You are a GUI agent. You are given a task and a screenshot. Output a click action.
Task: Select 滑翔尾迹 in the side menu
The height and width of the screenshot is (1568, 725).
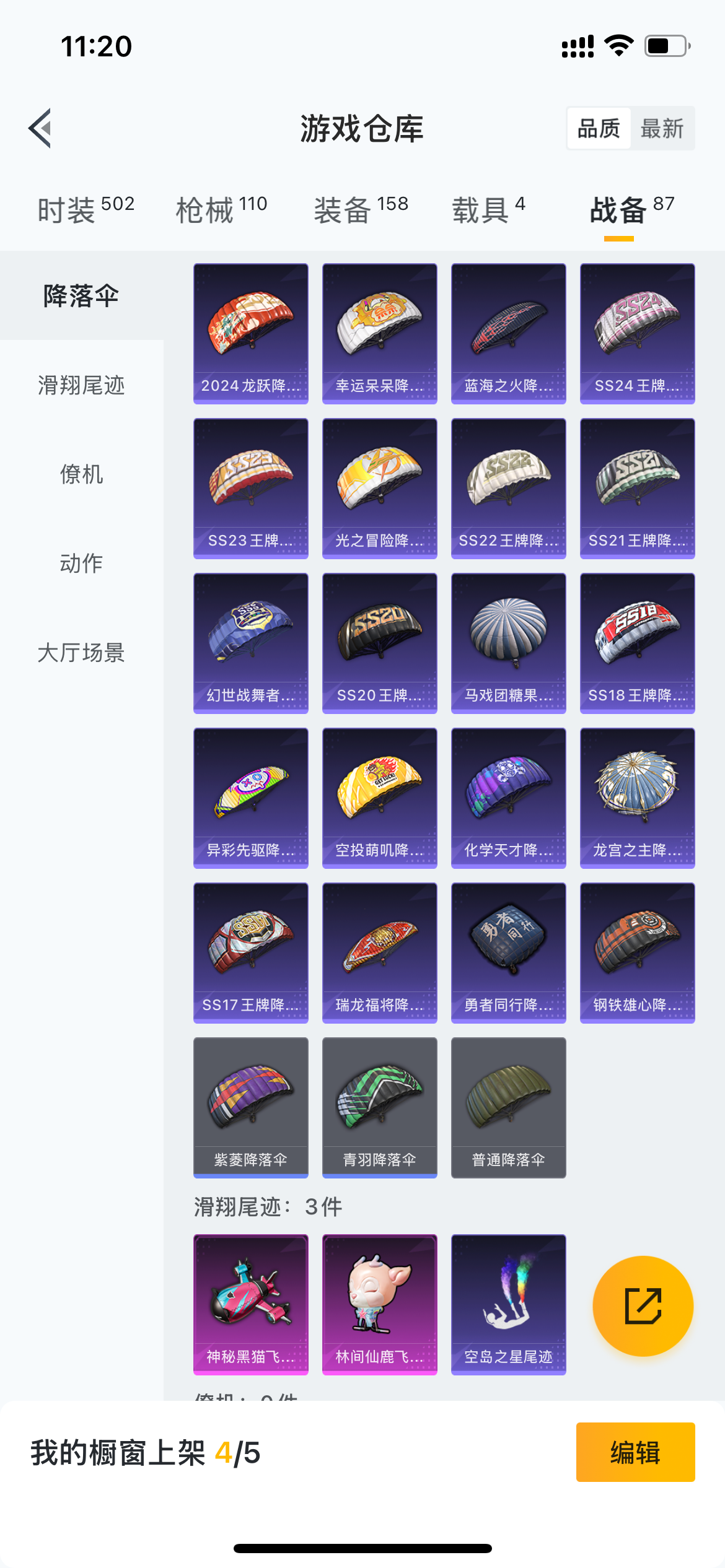pos(81,385)
